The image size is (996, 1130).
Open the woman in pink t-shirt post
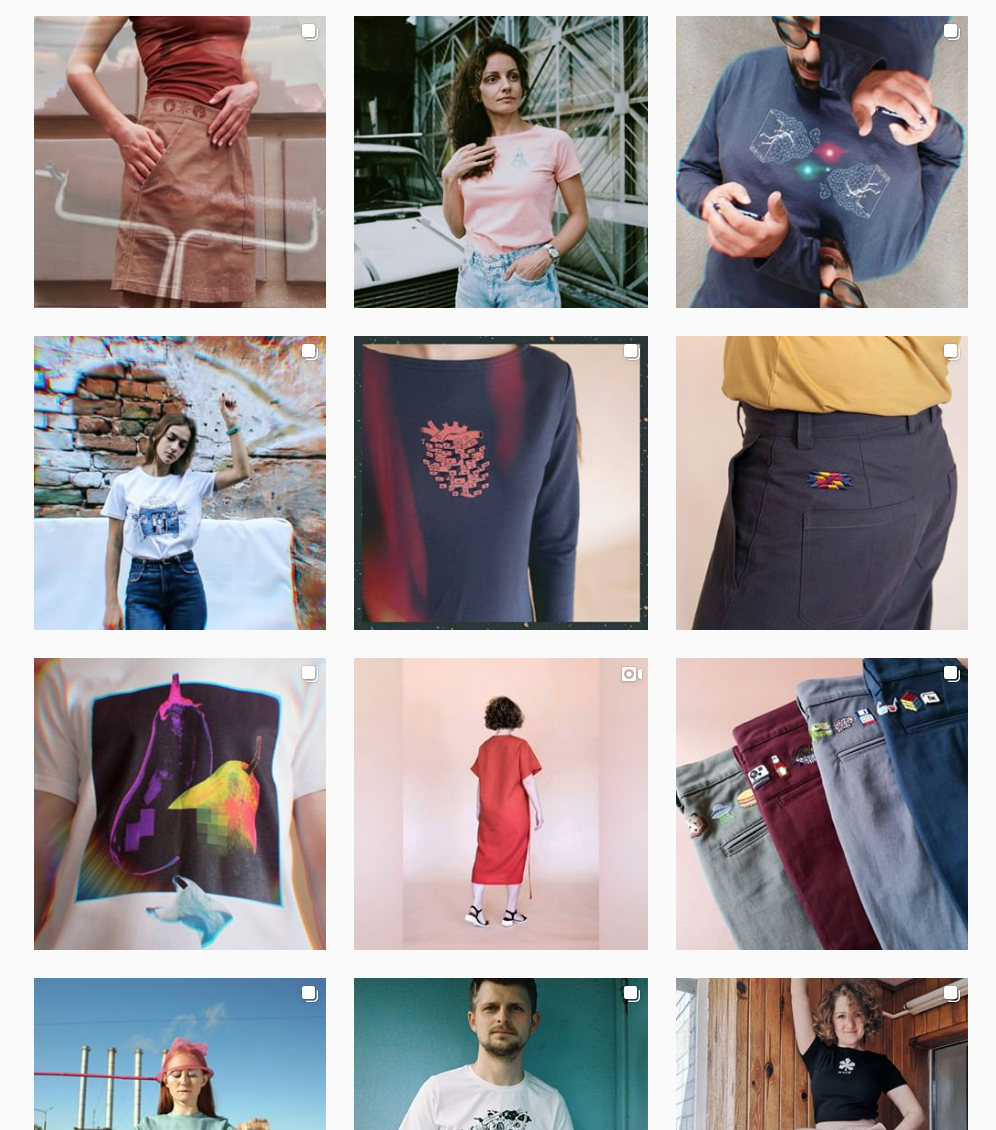[500, 162]
